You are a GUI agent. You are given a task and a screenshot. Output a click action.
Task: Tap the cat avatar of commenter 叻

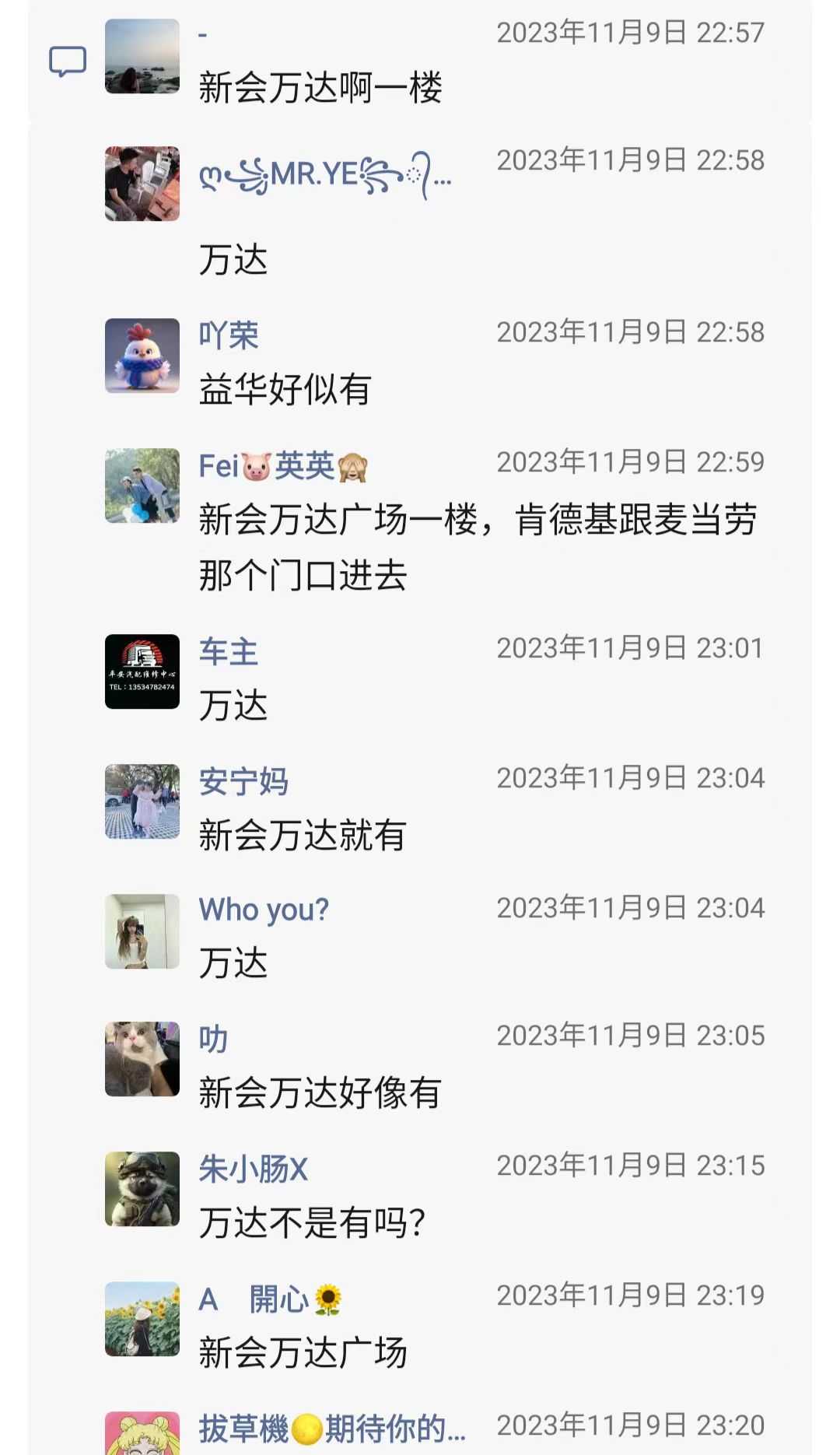point(142,1059)
